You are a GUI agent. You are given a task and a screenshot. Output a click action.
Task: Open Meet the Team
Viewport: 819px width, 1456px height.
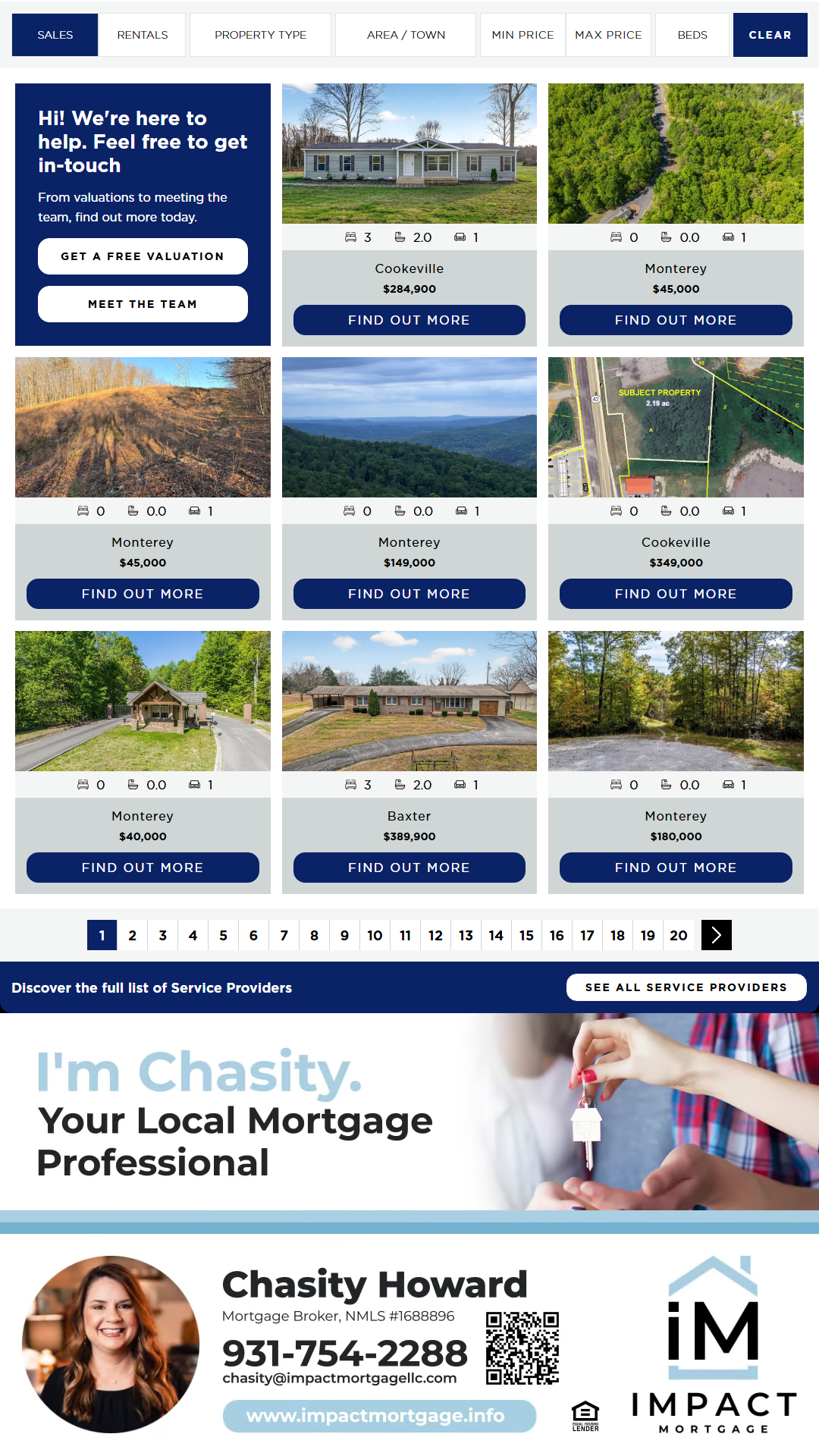pyautogui.click(x=143, y=304)
